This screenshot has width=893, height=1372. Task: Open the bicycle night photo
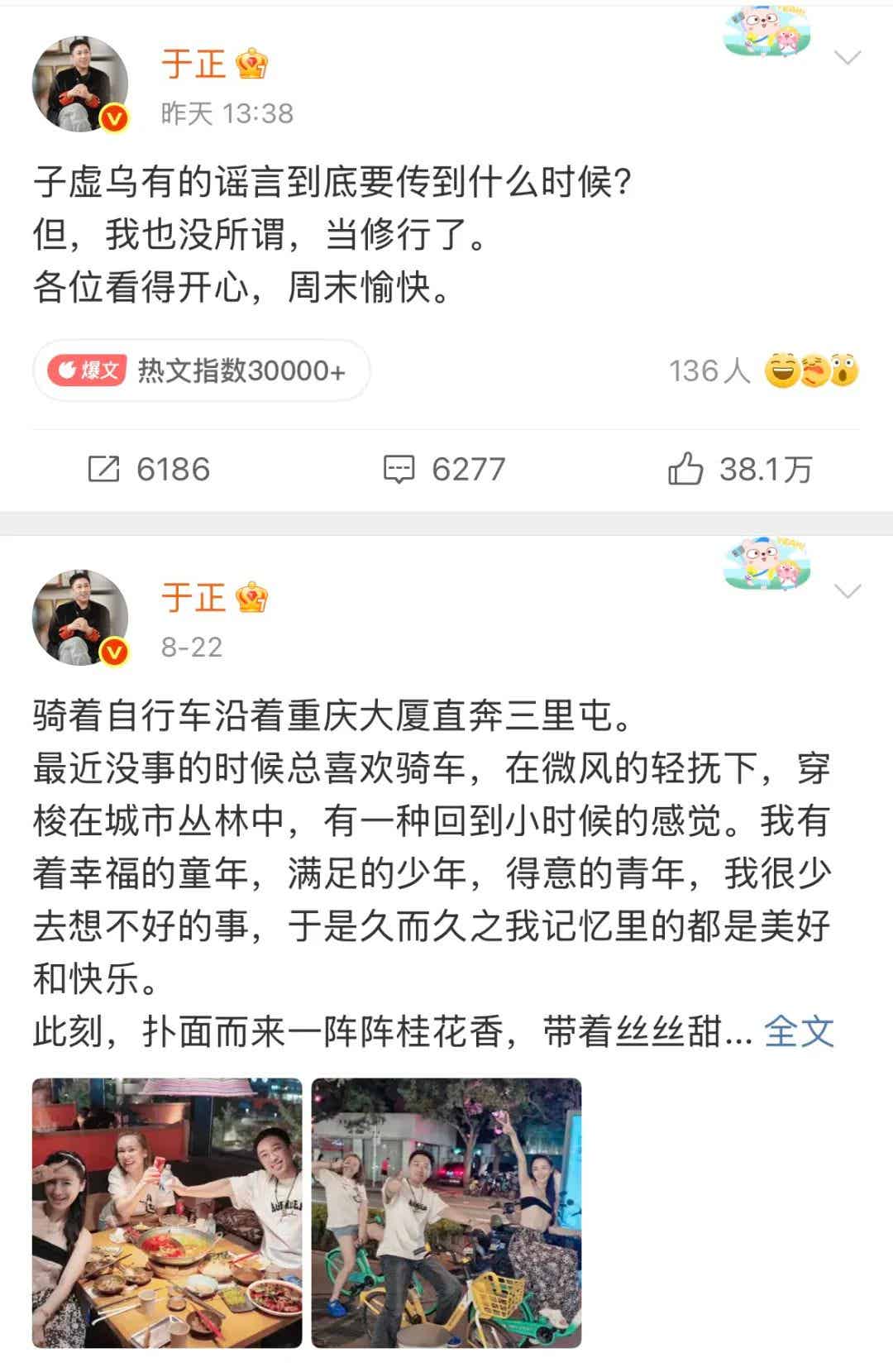446,1212
